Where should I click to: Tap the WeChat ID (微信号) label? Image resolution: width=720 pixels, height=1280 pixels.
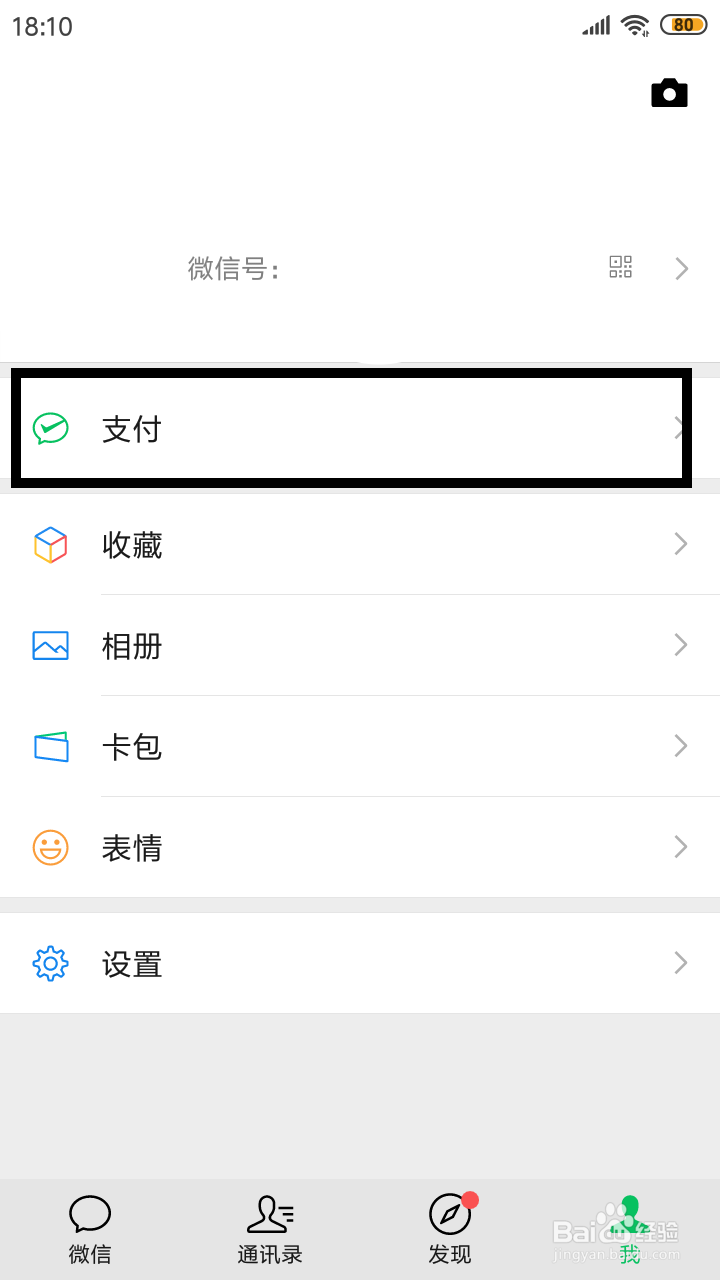234,269
